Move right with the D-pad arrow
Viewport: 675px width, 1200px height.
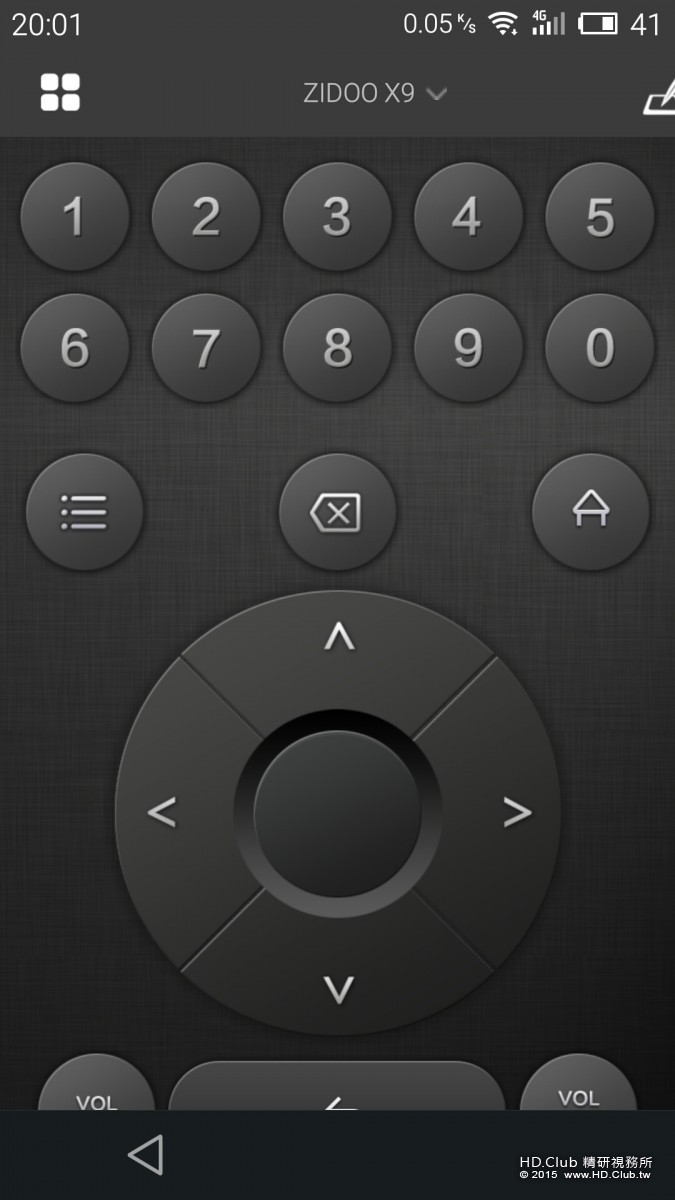click(516, 812)
